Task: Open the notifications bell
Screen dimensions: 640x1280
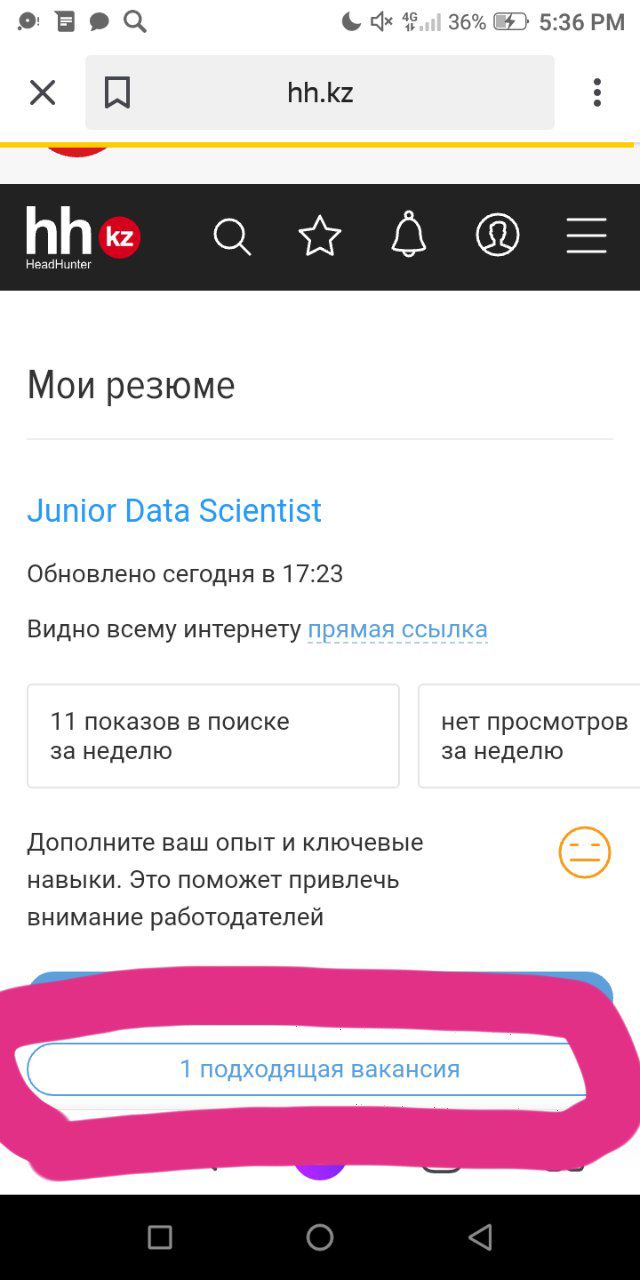Action: 408,237
